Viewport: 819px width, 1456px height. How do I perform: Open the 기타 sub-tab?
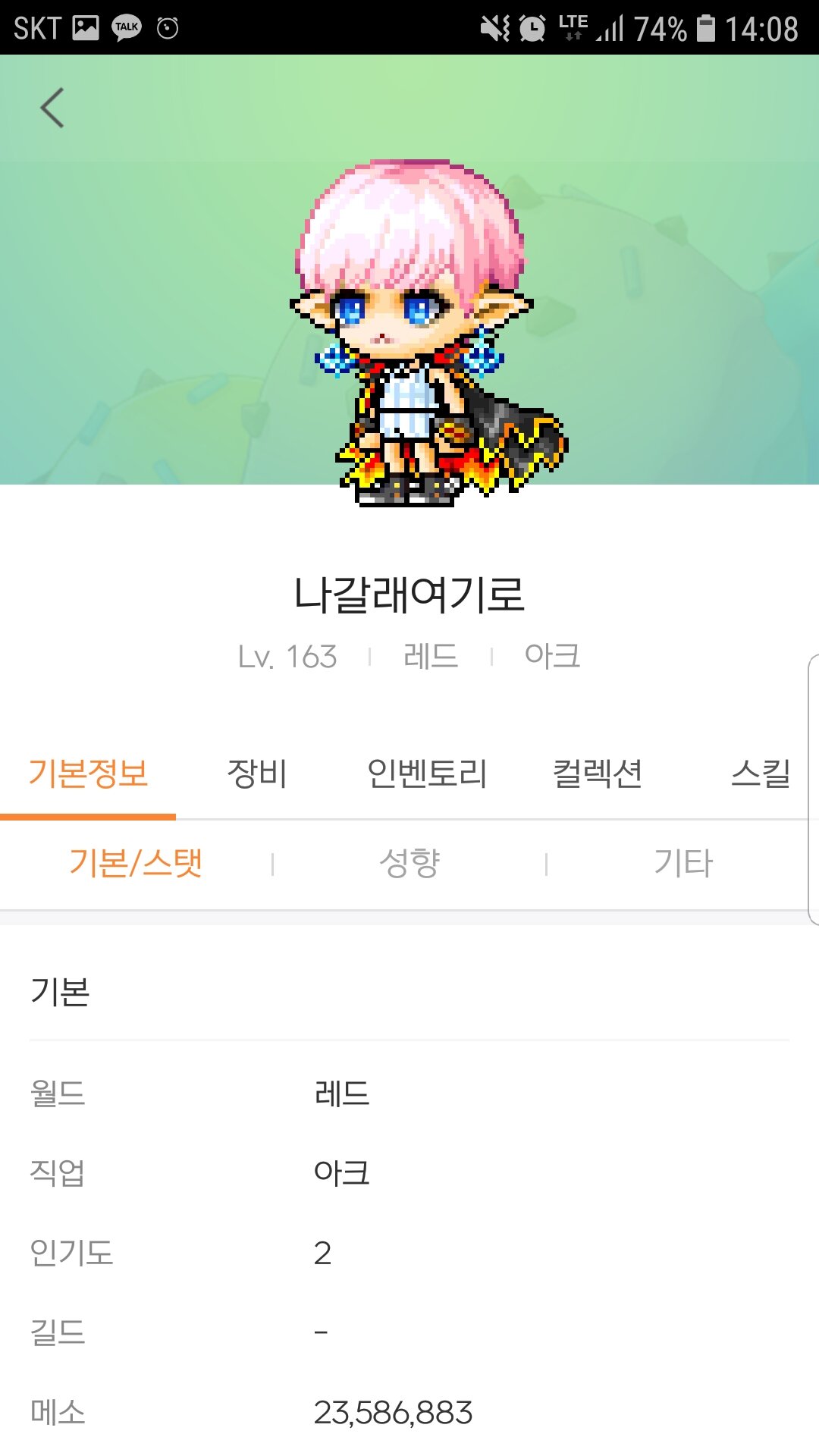click(x=683, y=863)
